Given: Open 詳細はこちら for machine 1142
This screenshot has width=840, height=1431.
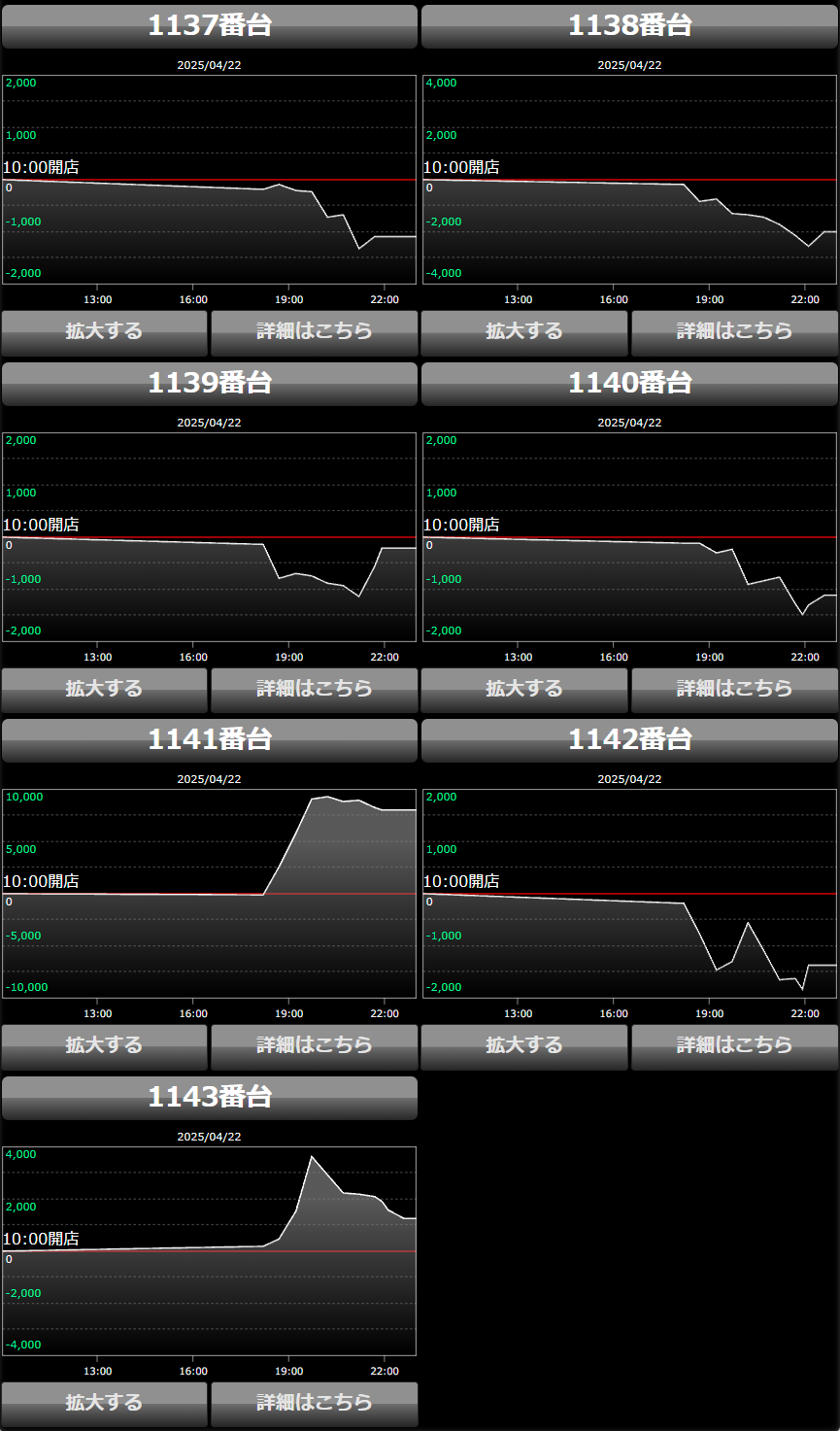Looking at the screenshot, I should pyautogui.click(x=734, y=1046).
